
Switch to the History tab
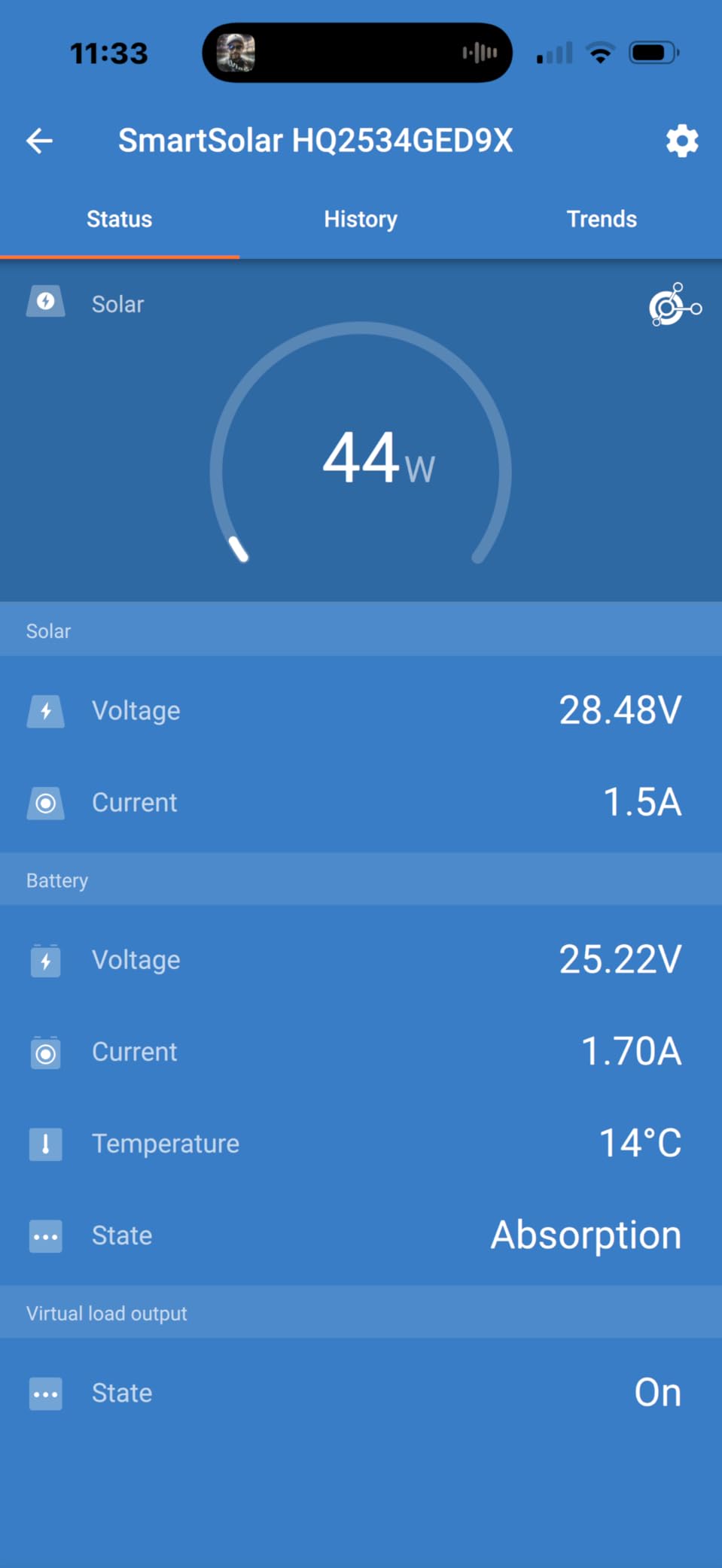tap(361, 219)
